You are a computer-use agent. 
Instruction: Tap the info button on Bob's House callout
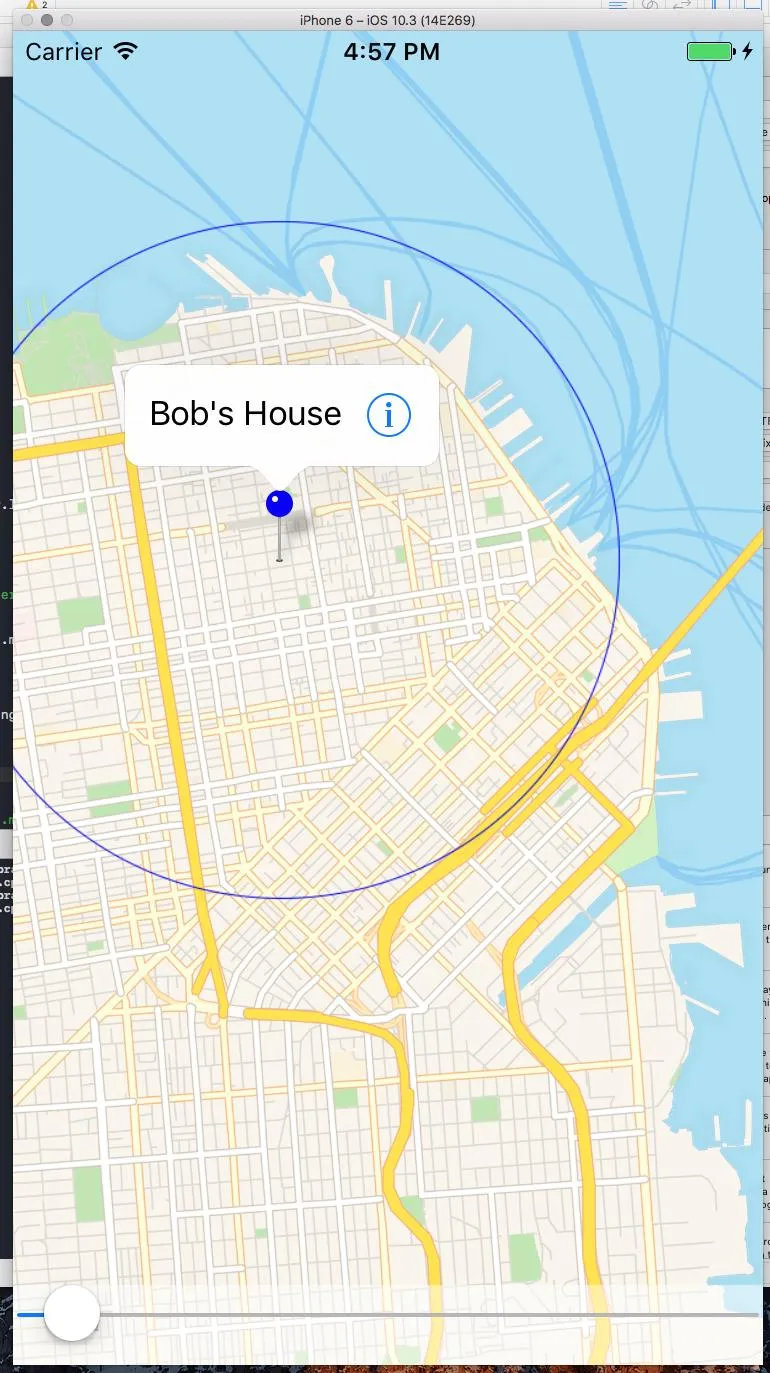(389, 414)
